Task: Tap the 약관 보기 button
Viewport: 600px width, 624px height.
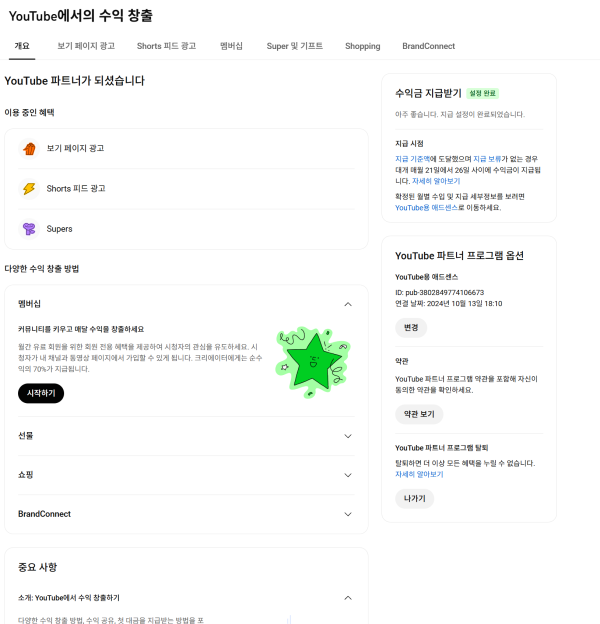Action: [x=419, y=414]
